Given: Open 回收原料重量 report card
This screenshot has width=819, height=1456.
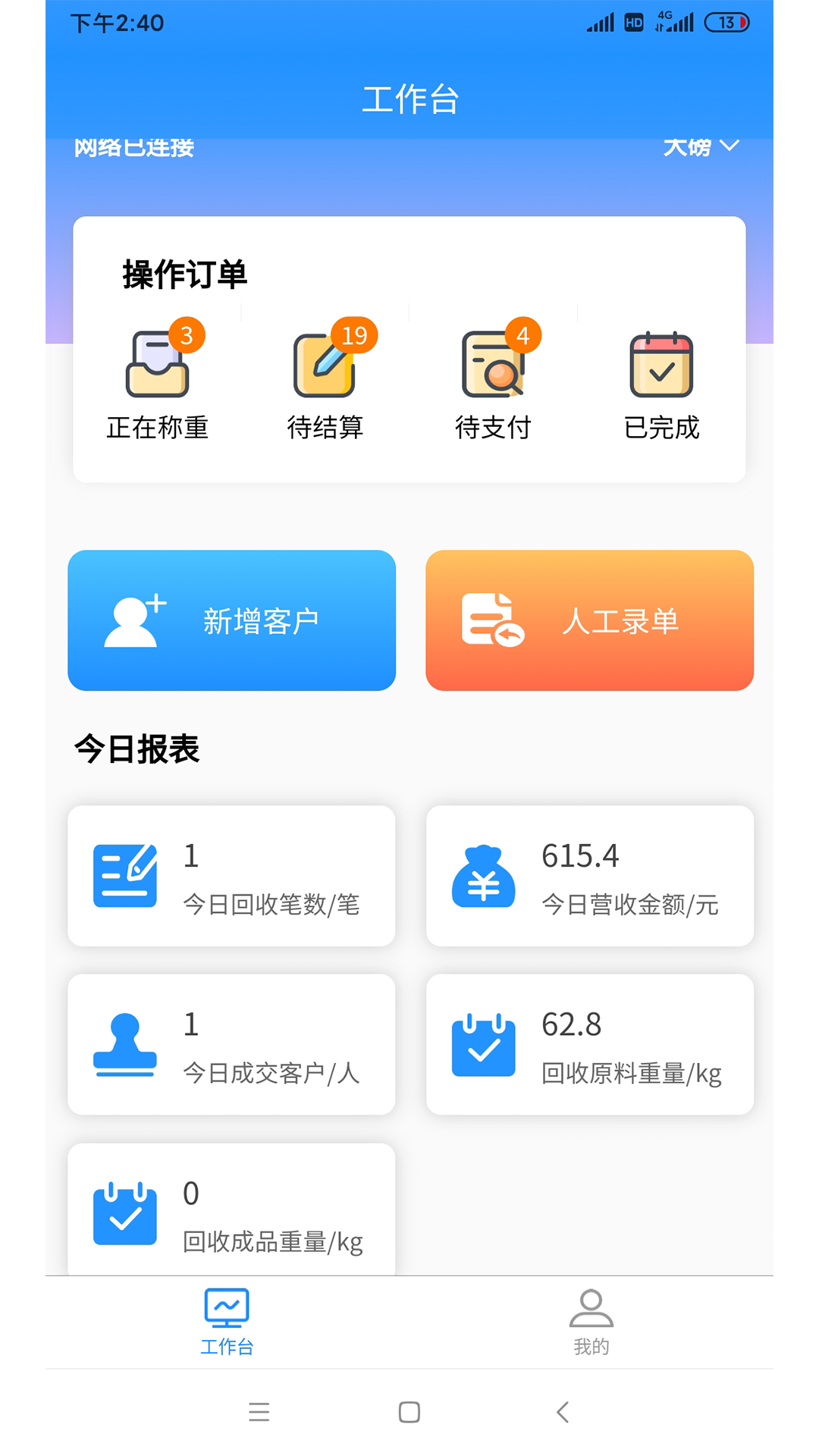Looking at the screenshot, I should (x=589, y=1044).
